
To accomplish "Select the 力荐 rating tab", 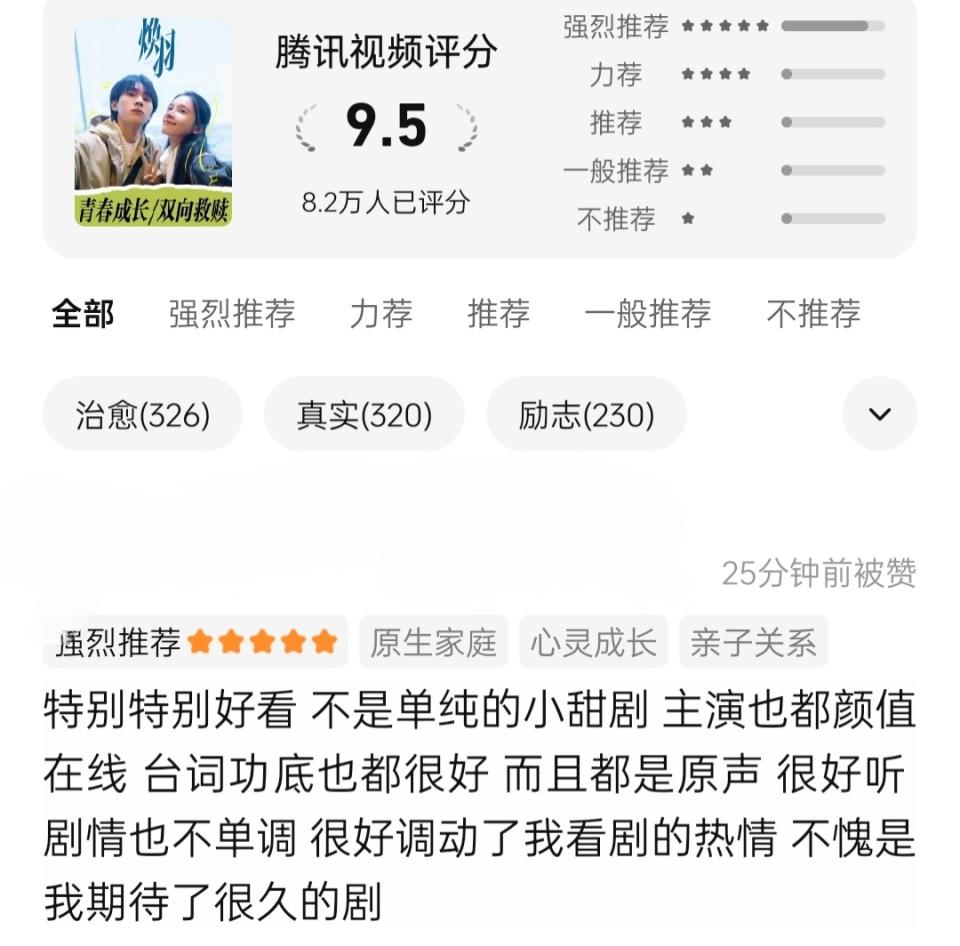I will (381, 314).
